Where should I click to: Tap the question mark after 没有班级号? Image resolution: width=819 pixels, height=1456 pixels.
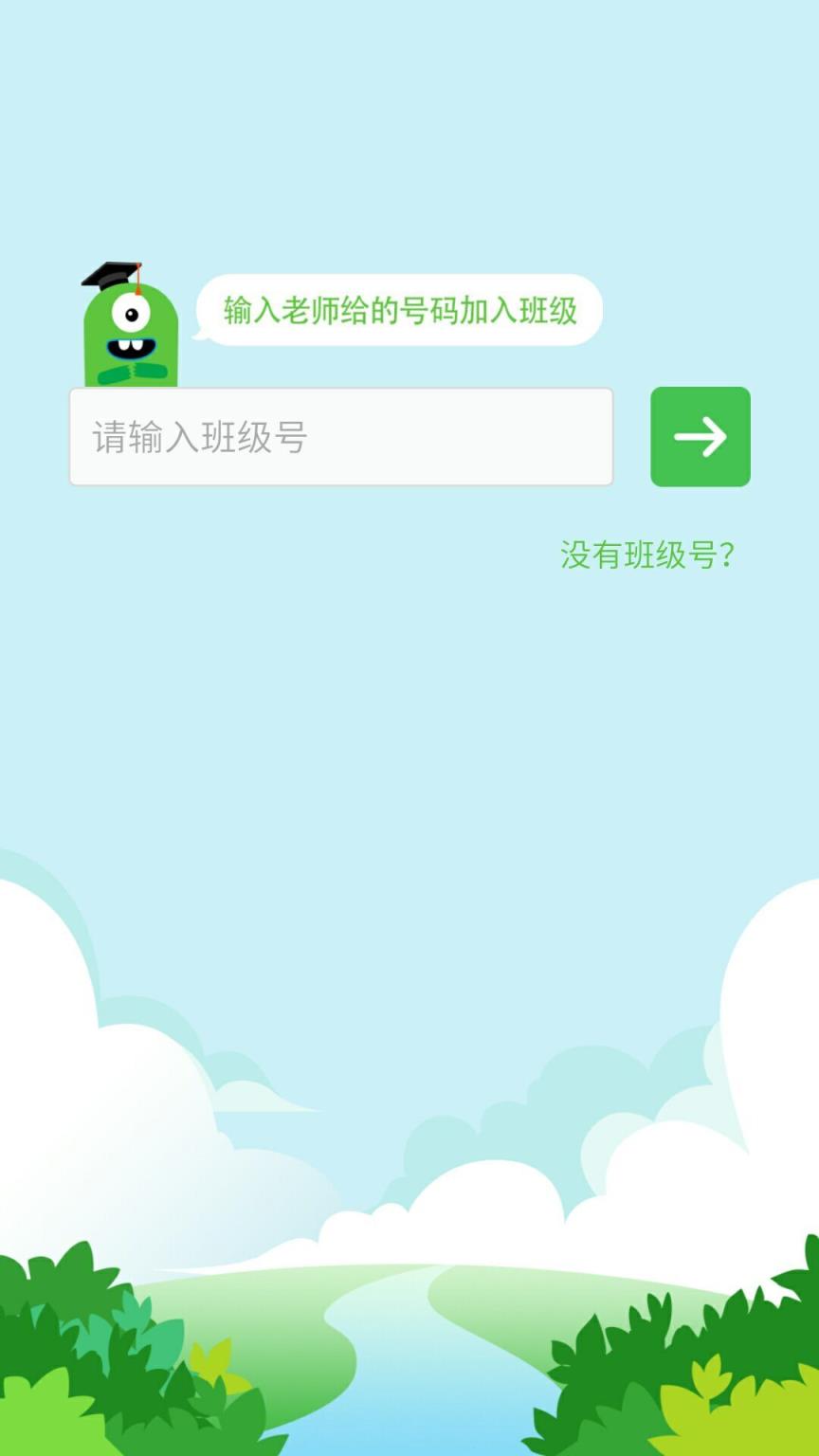click(728, 556)
